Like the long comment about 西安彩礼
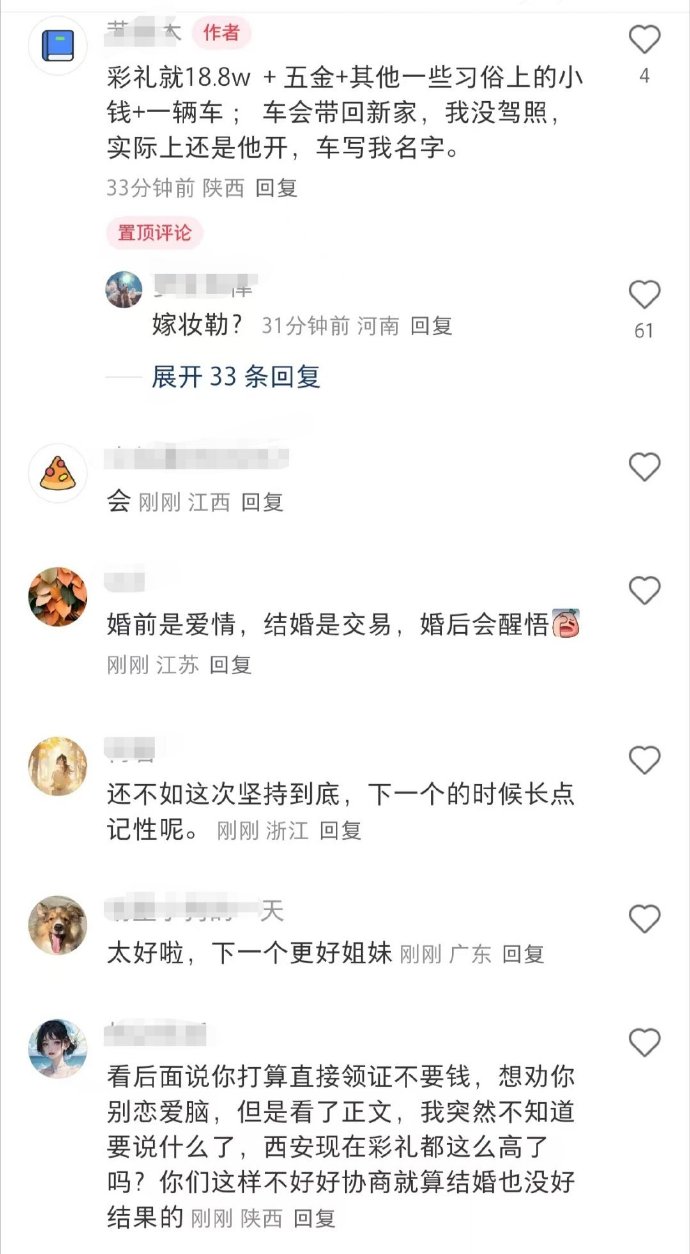 point(644,1043)
